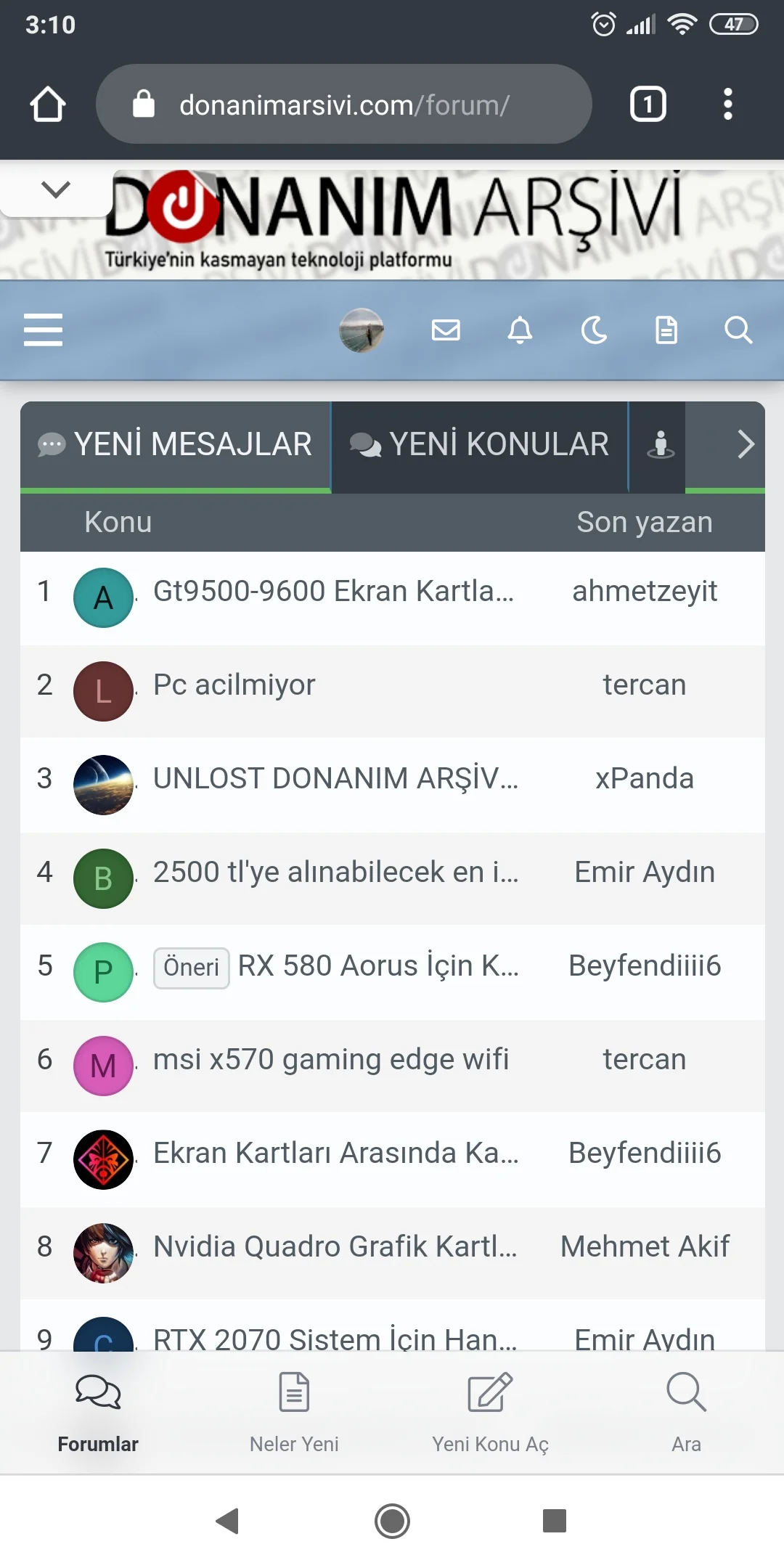This screenshot has height=1568, width=784.
Task: Open the messages envelope icon
Action: (x=446, y=330)
